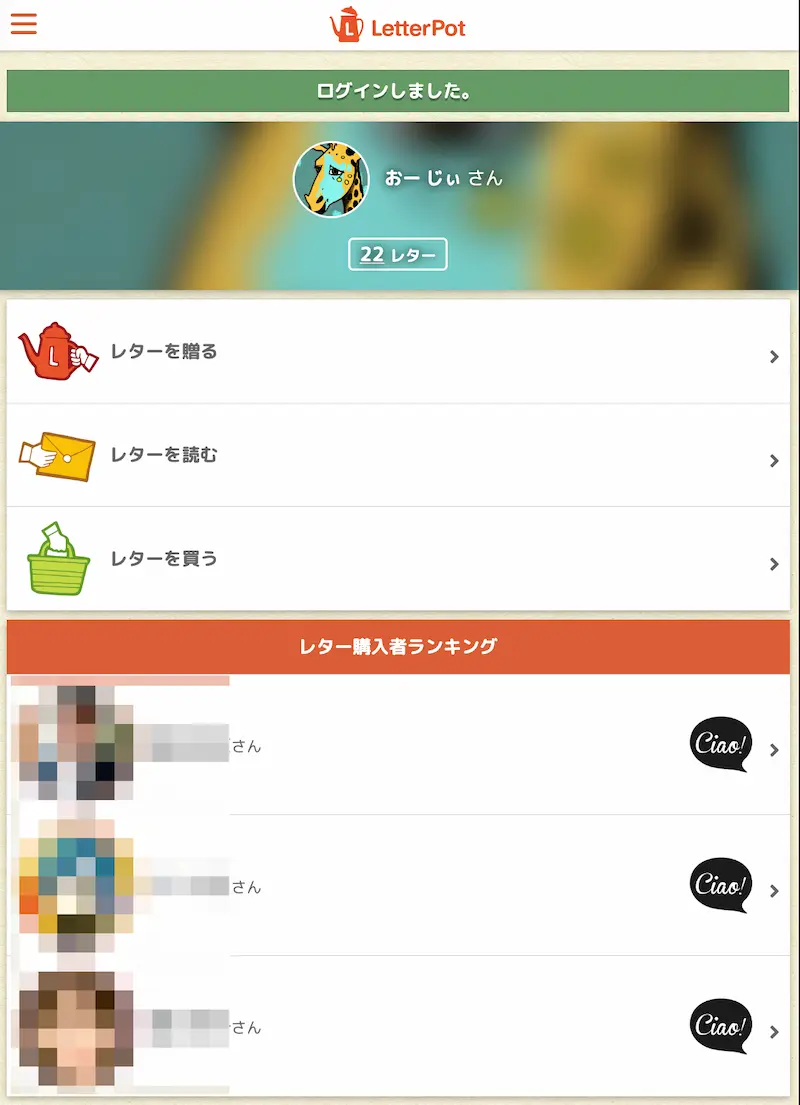The image size is (800, 1105).
Task: Open the second ranked user row
Action: pos(398,886)
